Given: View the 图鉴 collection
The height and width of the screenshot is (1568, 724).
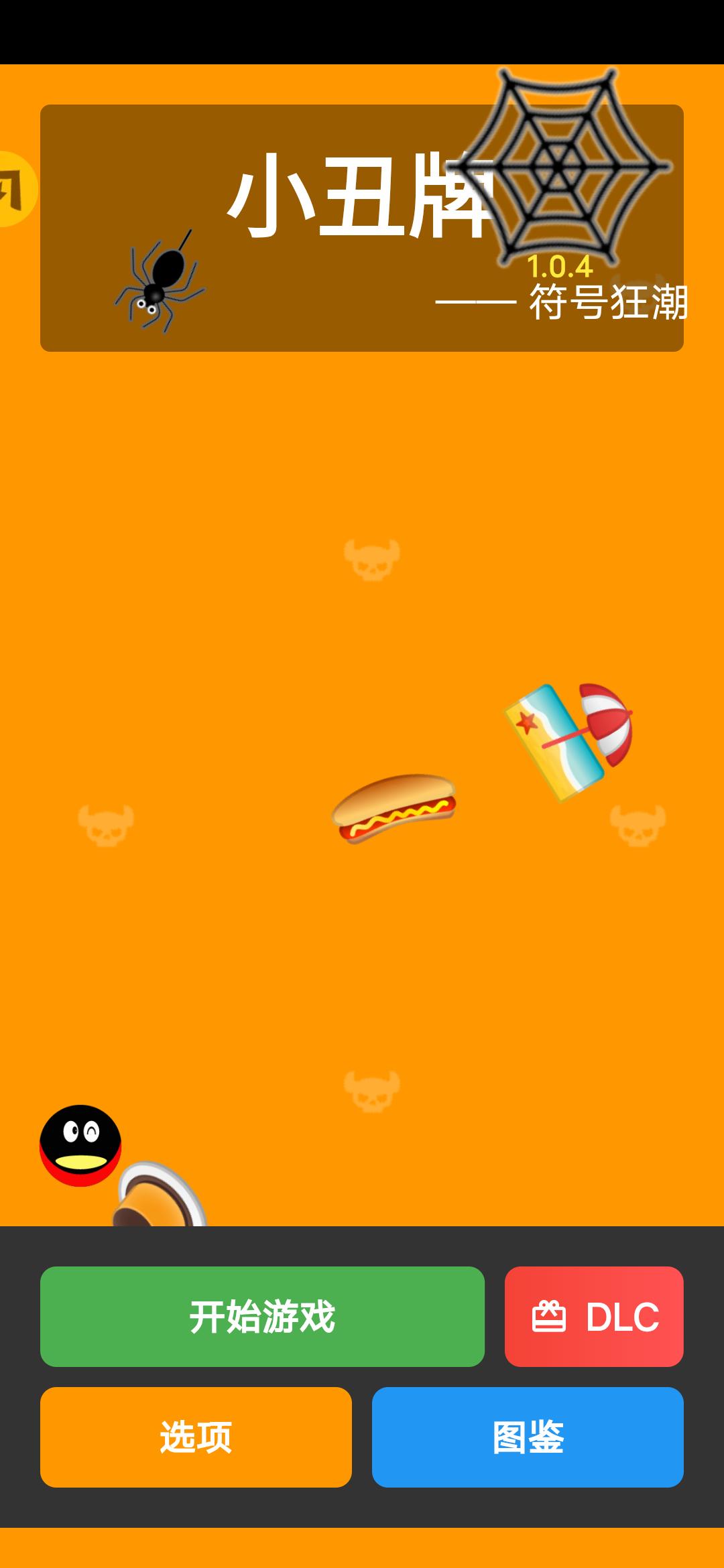Looking at the screenshot, I should tap(528, 1437).
